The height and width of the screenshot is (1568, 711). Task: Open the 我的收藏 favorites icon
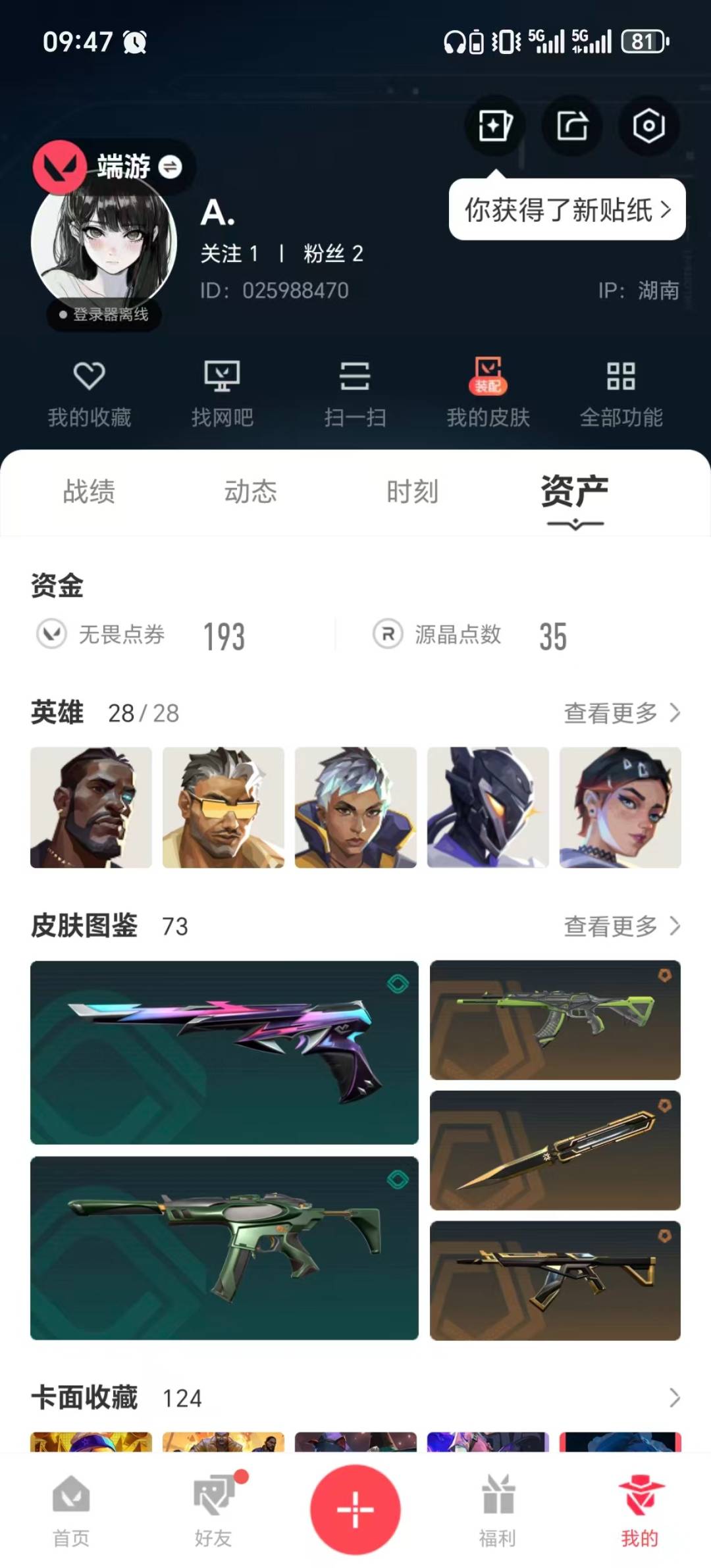(x=90, y=393)
